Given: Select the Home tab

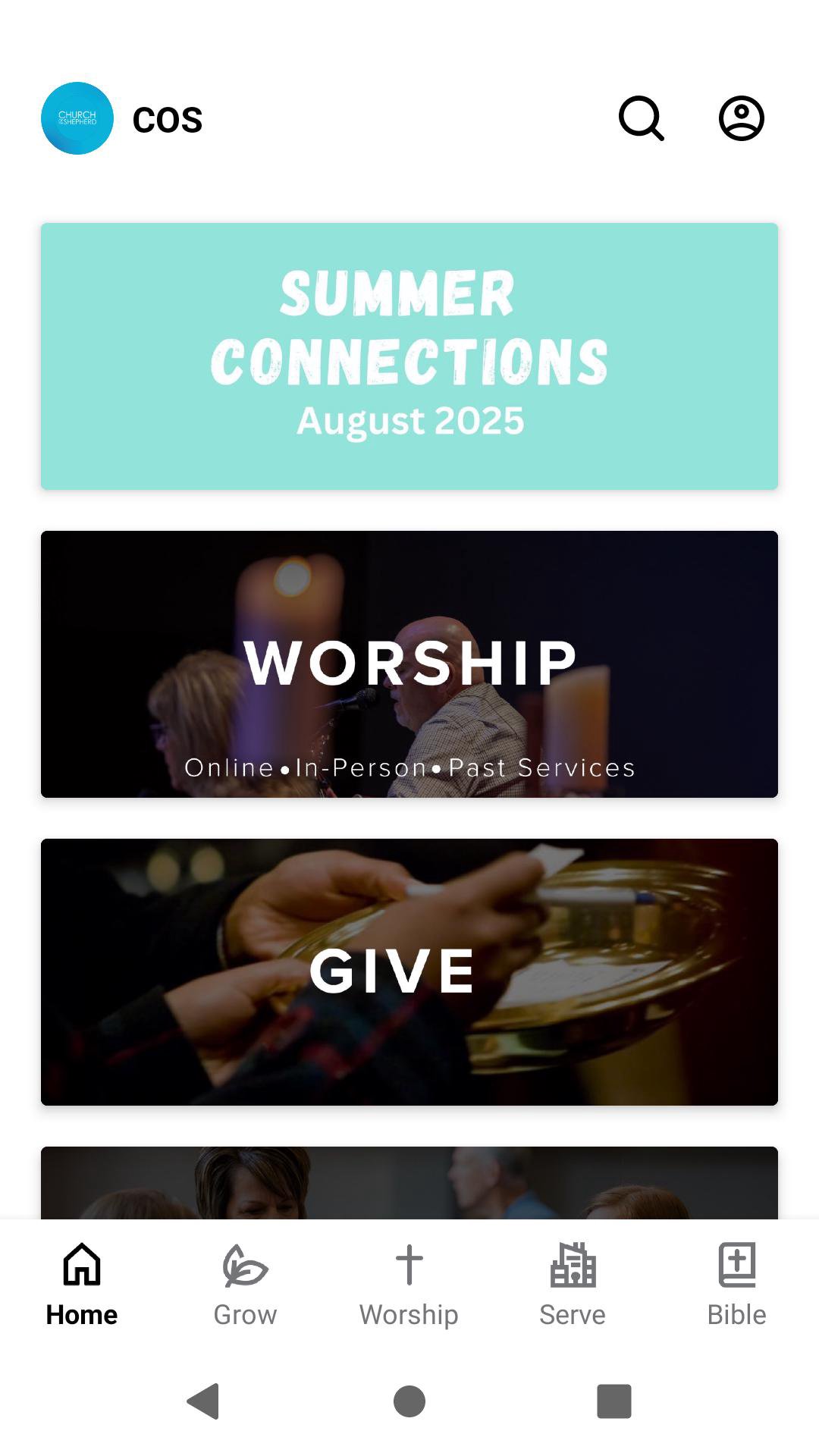Looking at the screenshot, I should tap(82, 1285).
